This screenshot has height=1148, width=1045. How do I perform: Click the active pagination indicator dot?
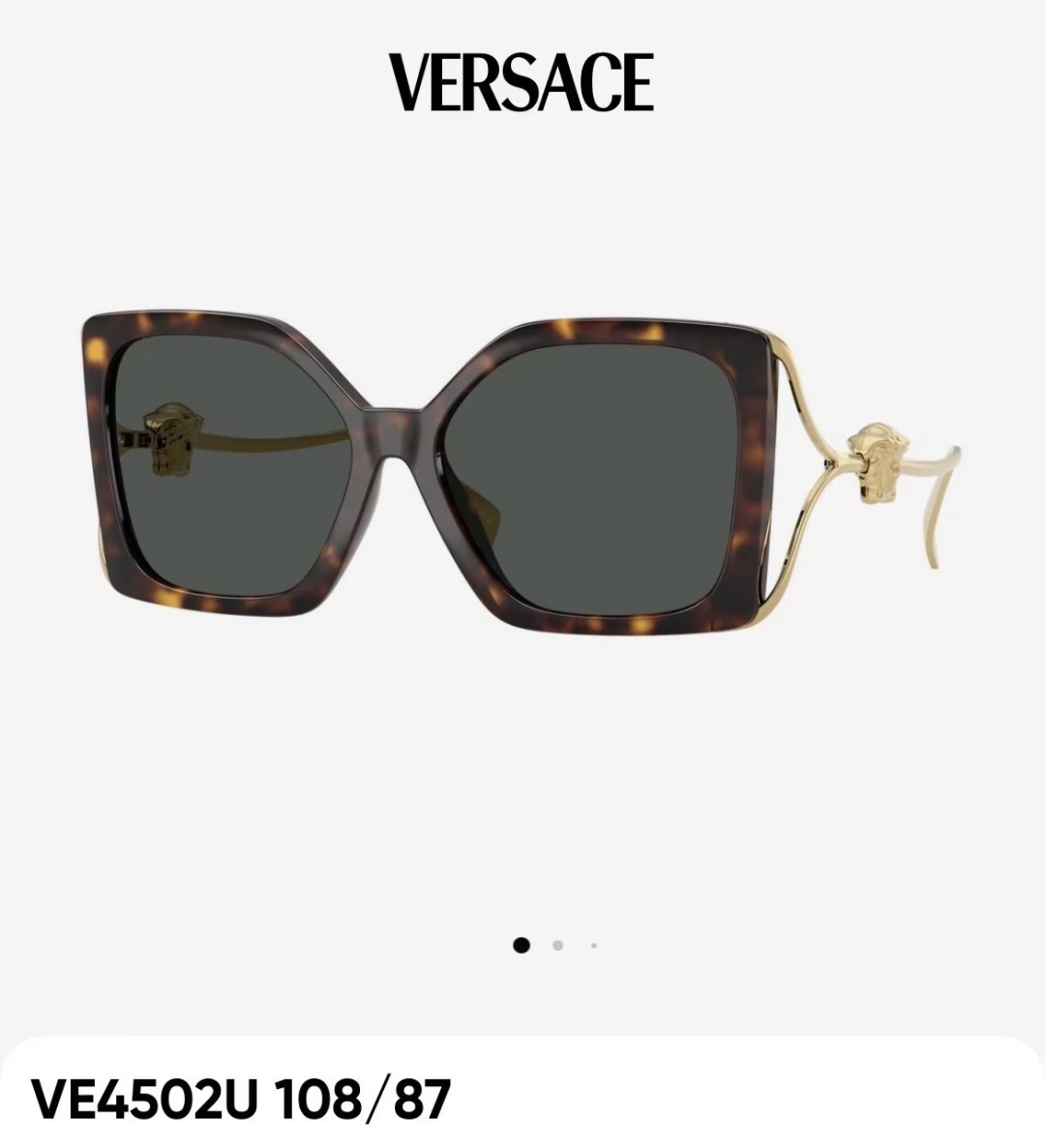(522, 943)
